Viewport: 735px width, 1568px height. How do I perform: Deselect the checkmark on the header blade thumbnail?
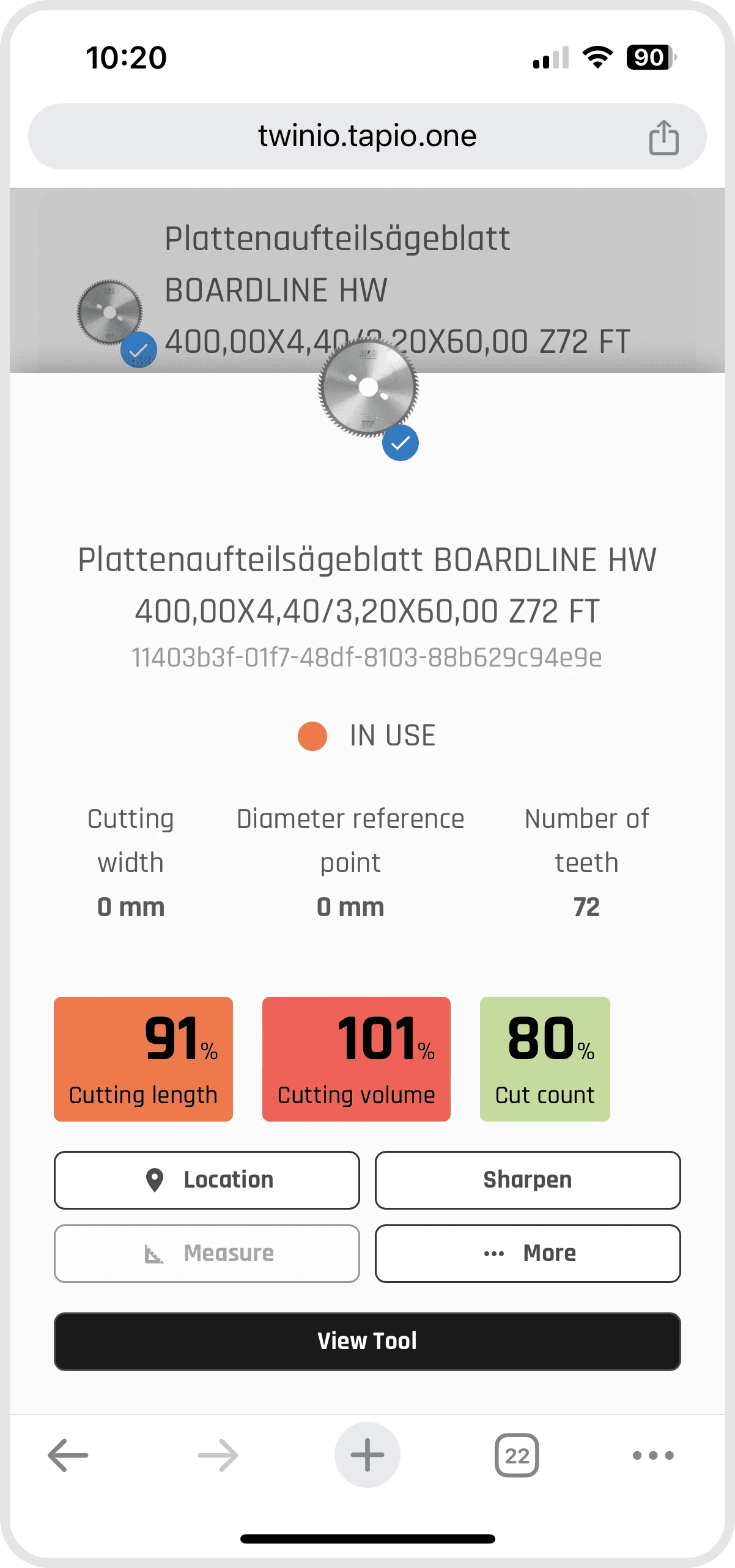139,349
